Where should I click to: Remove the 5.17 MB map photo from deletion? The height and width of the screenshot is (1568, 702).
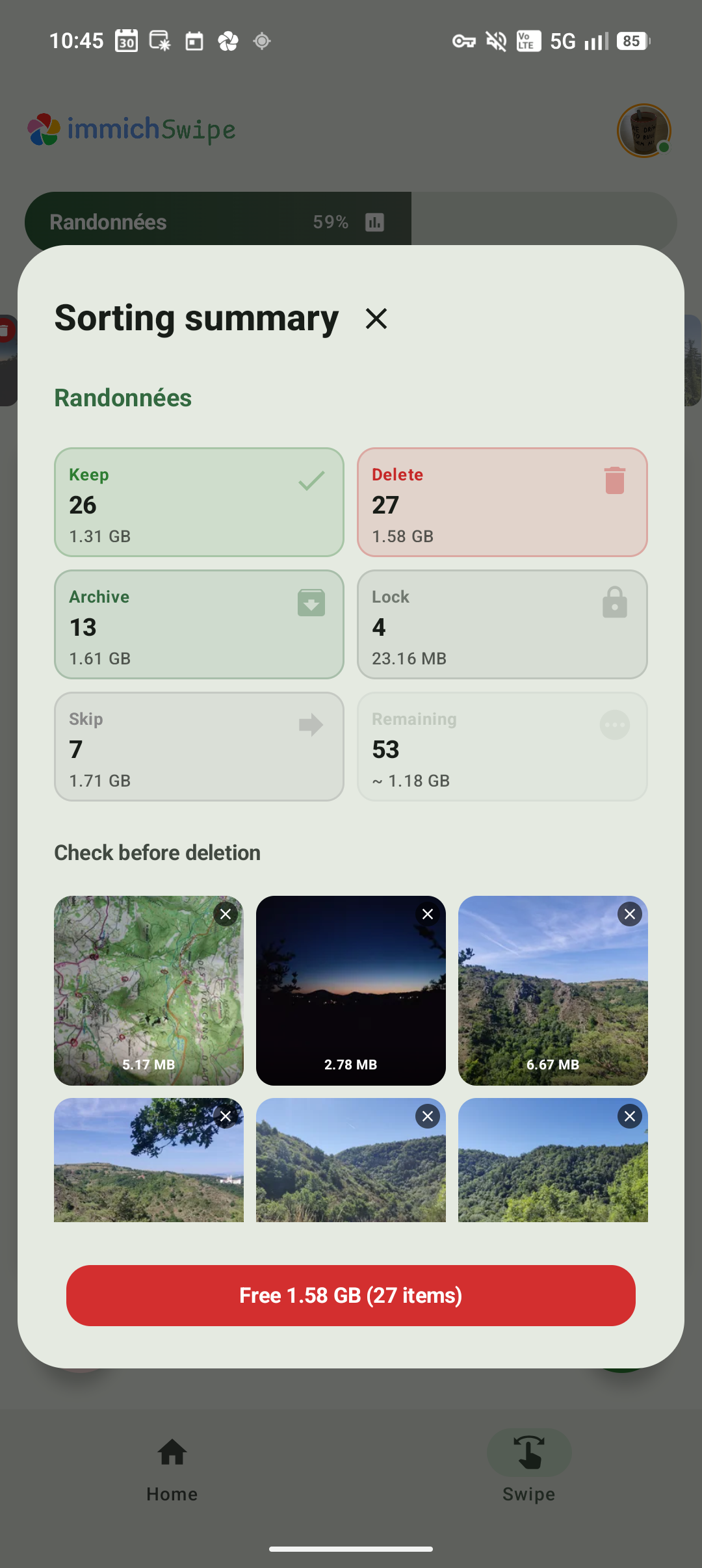[226, 914]
